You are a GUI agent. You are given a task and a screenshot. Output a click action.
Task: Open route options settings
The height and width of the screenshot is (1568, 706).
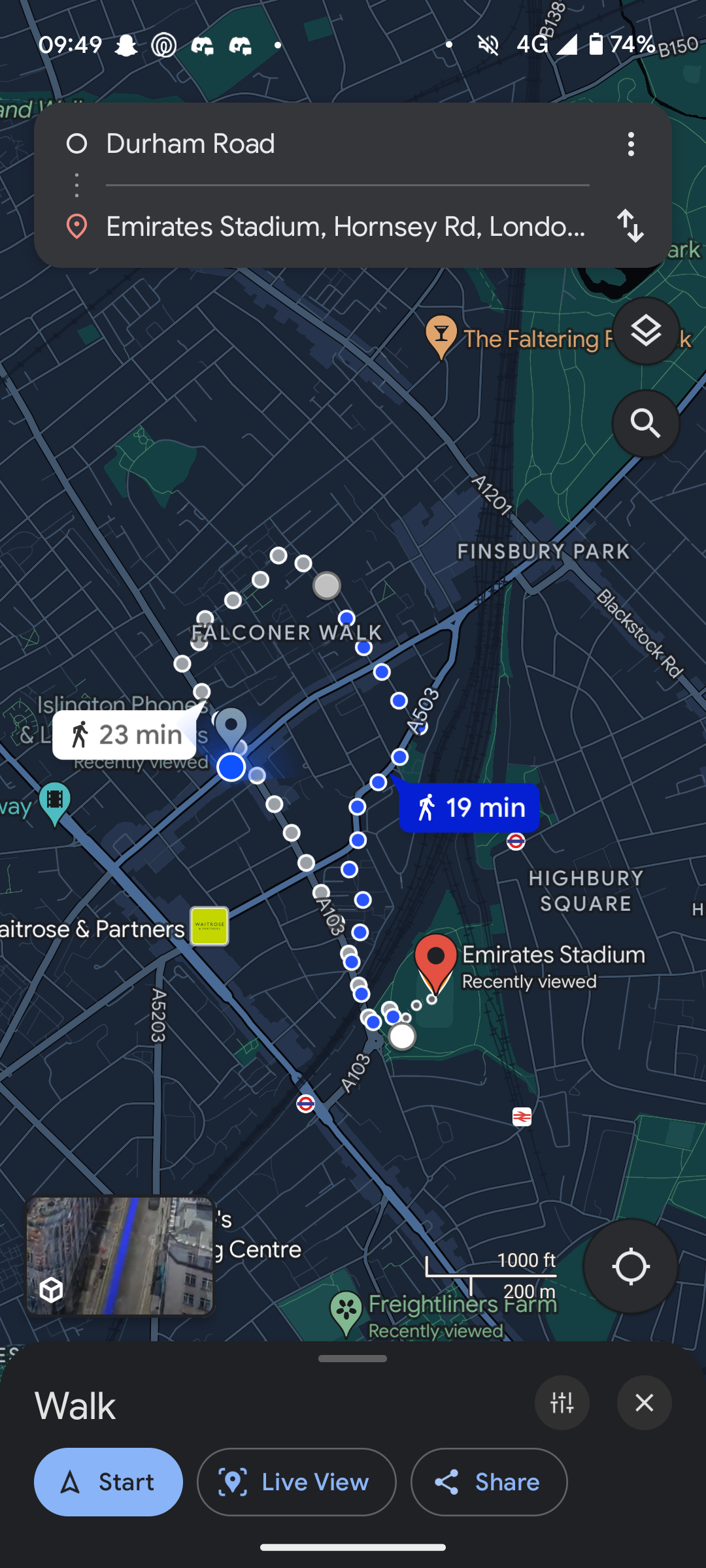pos(562,1403)
